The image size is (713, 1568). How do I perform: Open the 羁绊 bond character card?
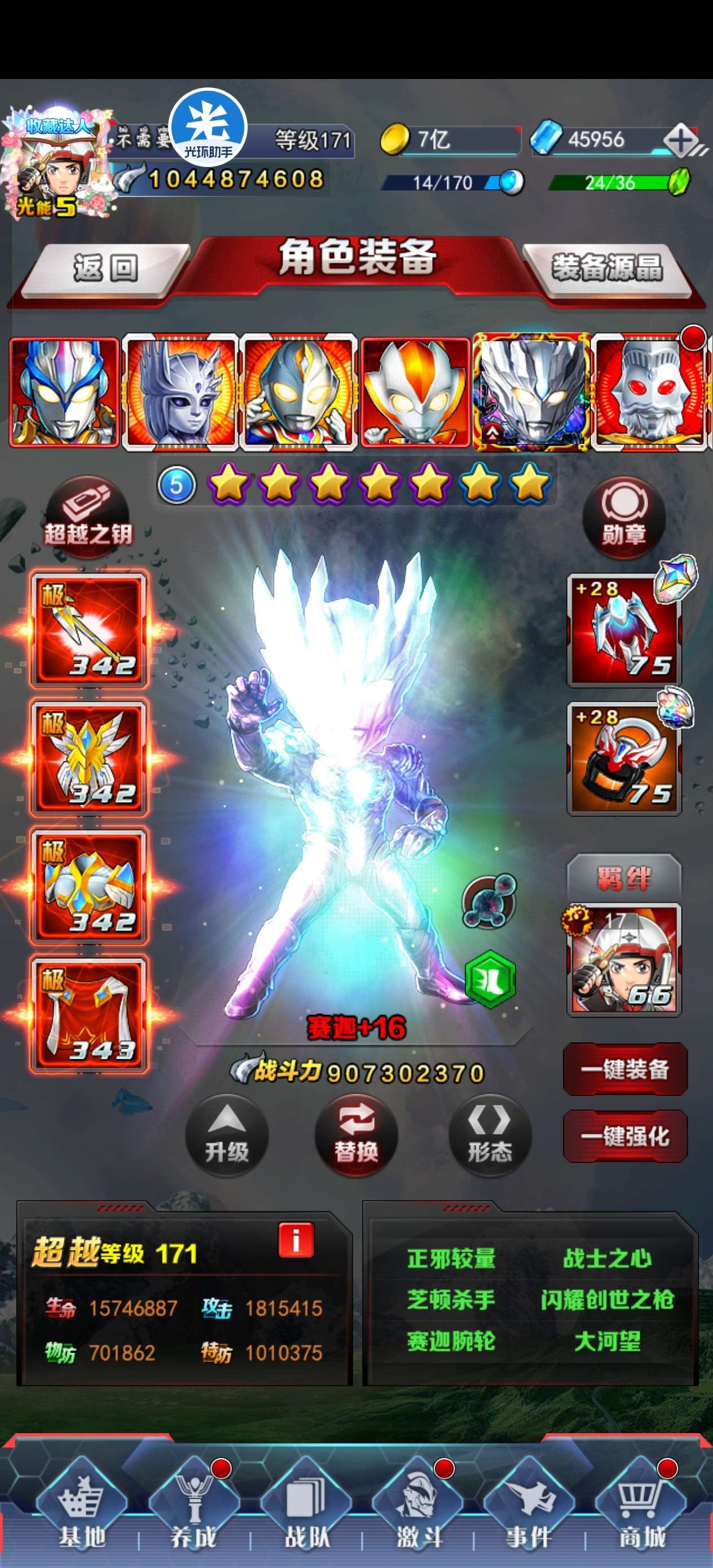(x=624, y=959)
